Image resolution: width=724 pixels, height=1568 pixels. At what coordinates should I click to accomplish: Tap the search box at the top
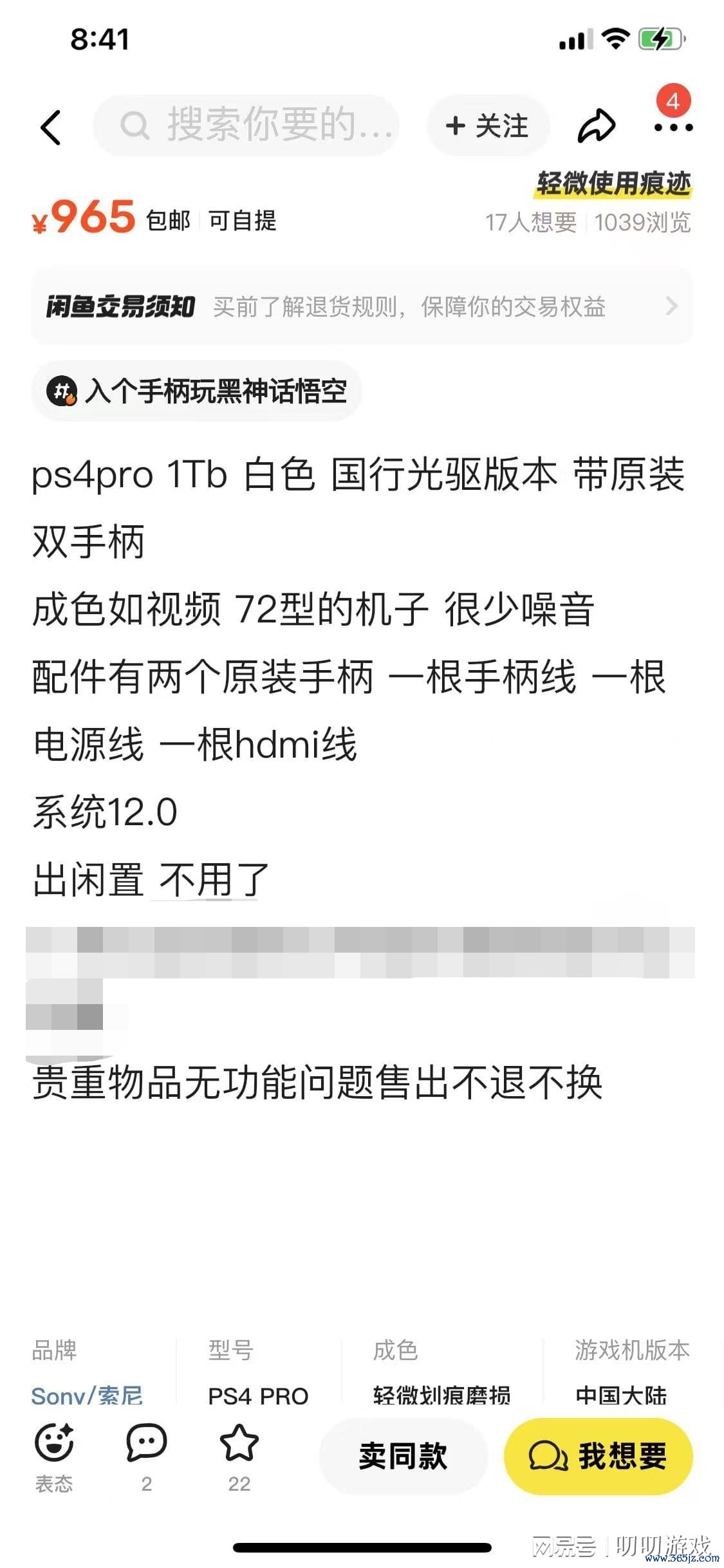point(246,125)
